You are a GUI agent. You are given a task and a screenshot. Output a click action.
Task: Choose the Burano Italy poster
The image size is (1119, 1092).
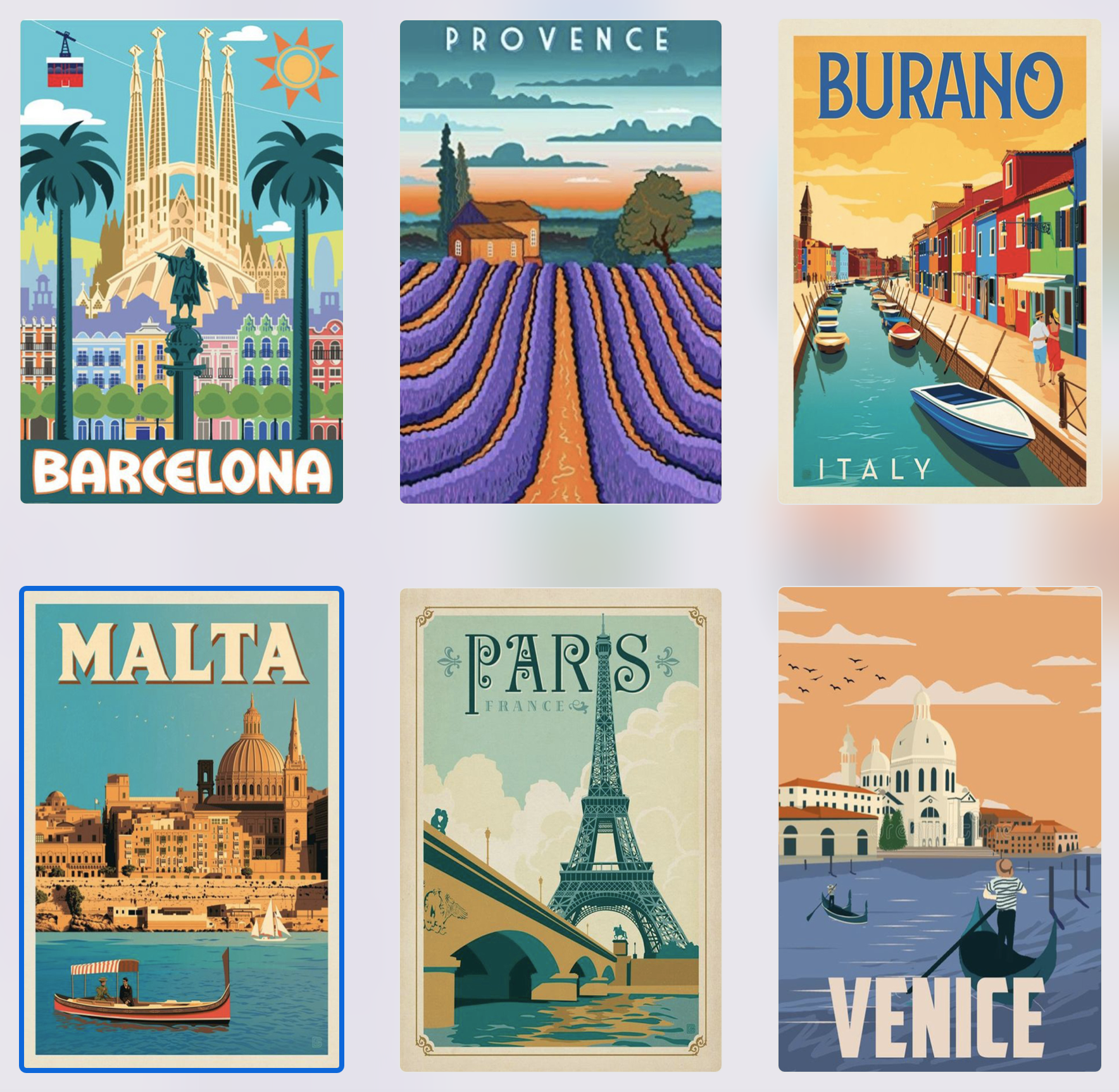click(939, 262)
